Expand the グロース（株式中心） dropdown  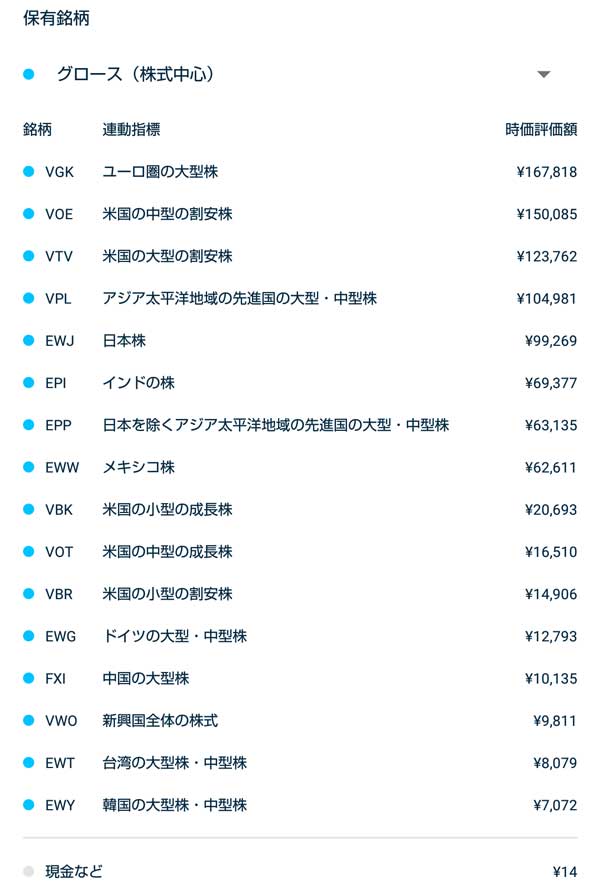tap(543, 75)
